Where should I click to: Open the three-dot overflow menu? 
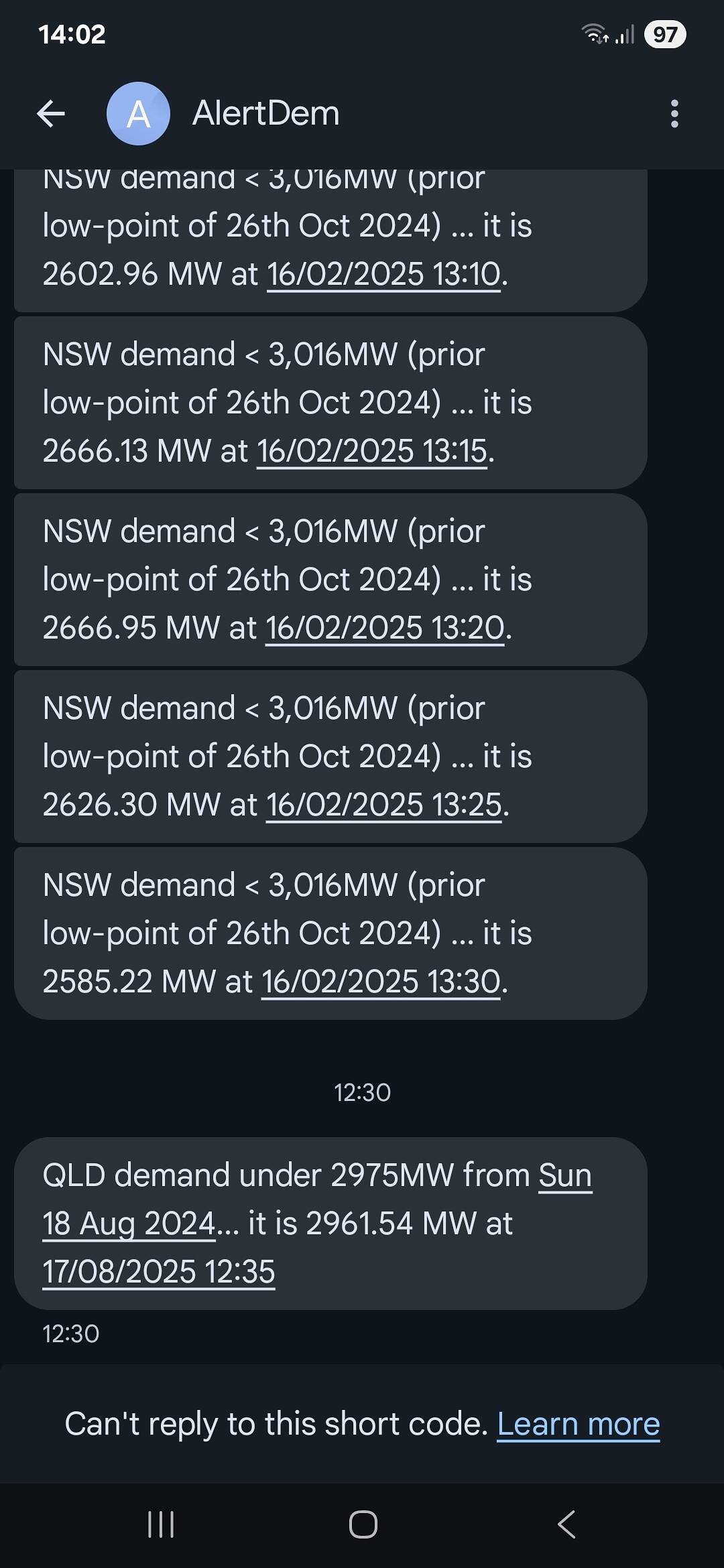(x=674, y=114)
